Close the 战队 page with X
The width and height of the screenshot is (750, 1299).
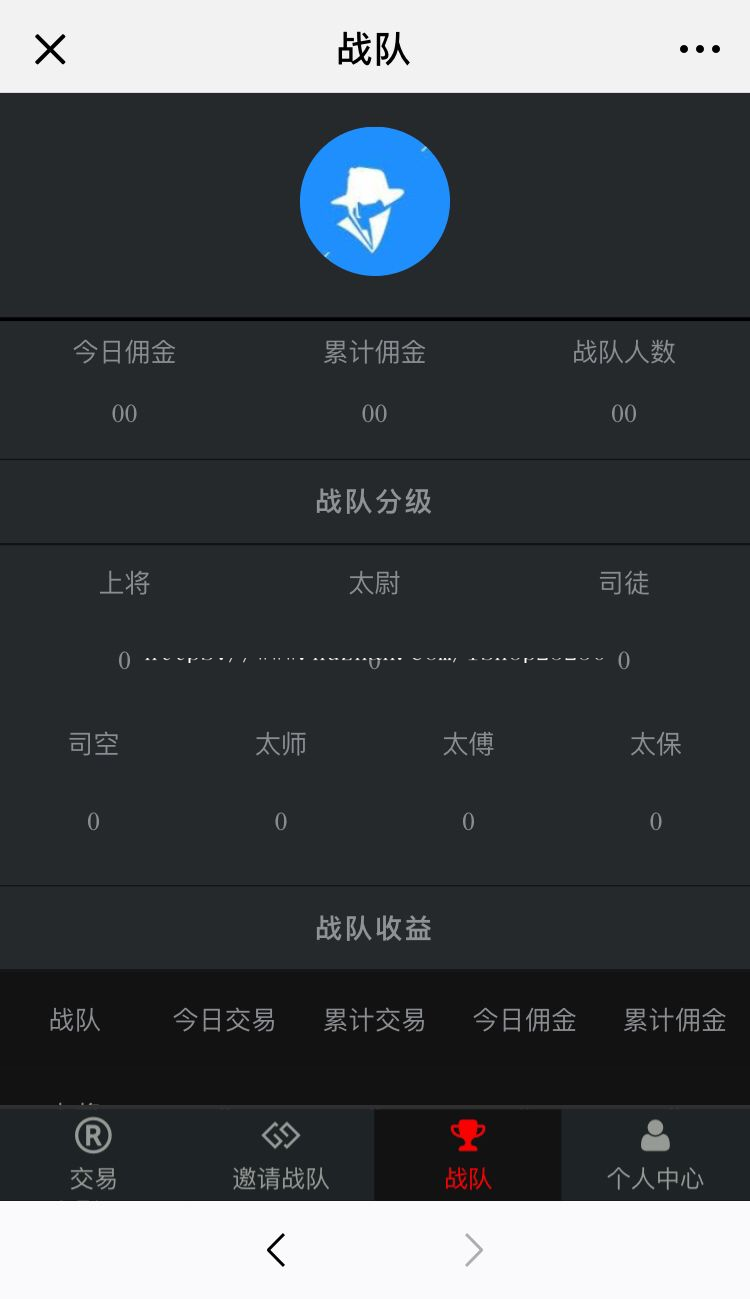coord(50,49)
